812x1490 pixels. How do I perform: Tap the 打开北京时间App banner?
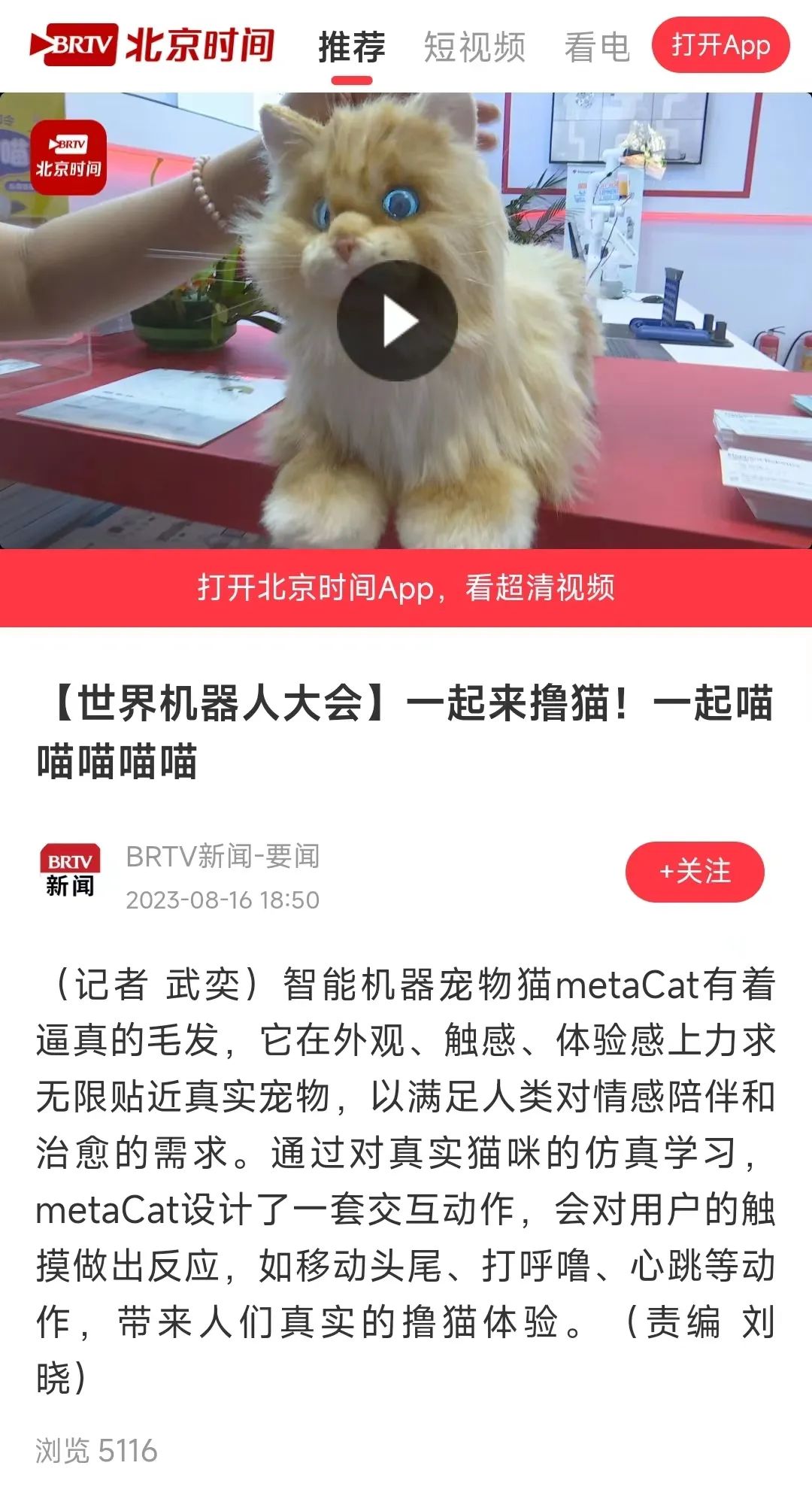[406, 587]
